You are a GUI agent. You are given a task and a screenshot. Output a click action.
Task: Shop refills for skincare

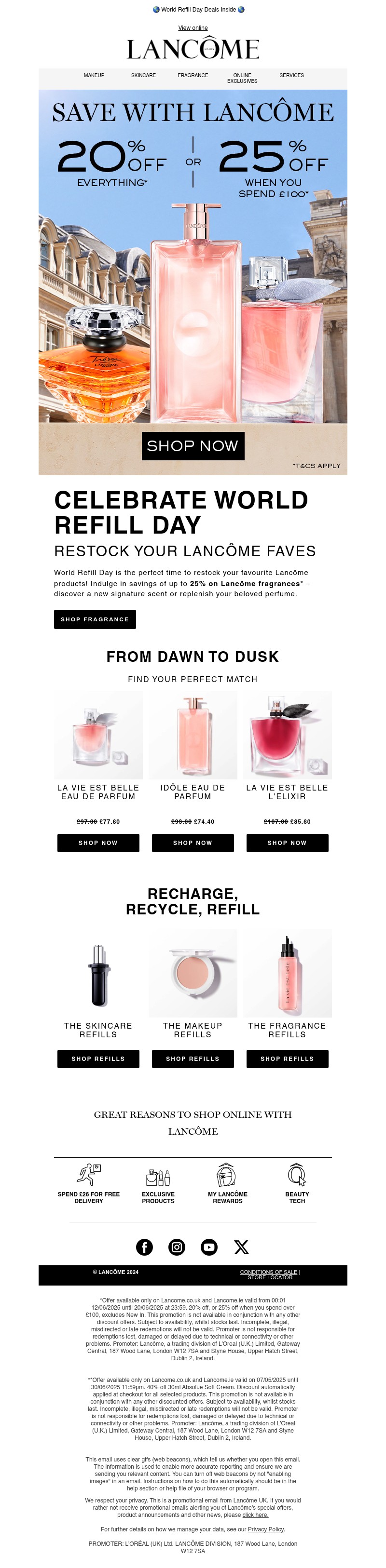pyautogui.click(x=98, y=1059)
